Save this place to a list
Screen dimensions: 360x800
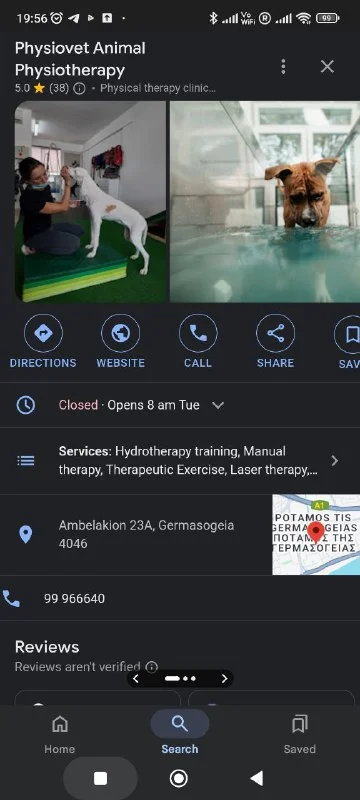click(349, 342)
